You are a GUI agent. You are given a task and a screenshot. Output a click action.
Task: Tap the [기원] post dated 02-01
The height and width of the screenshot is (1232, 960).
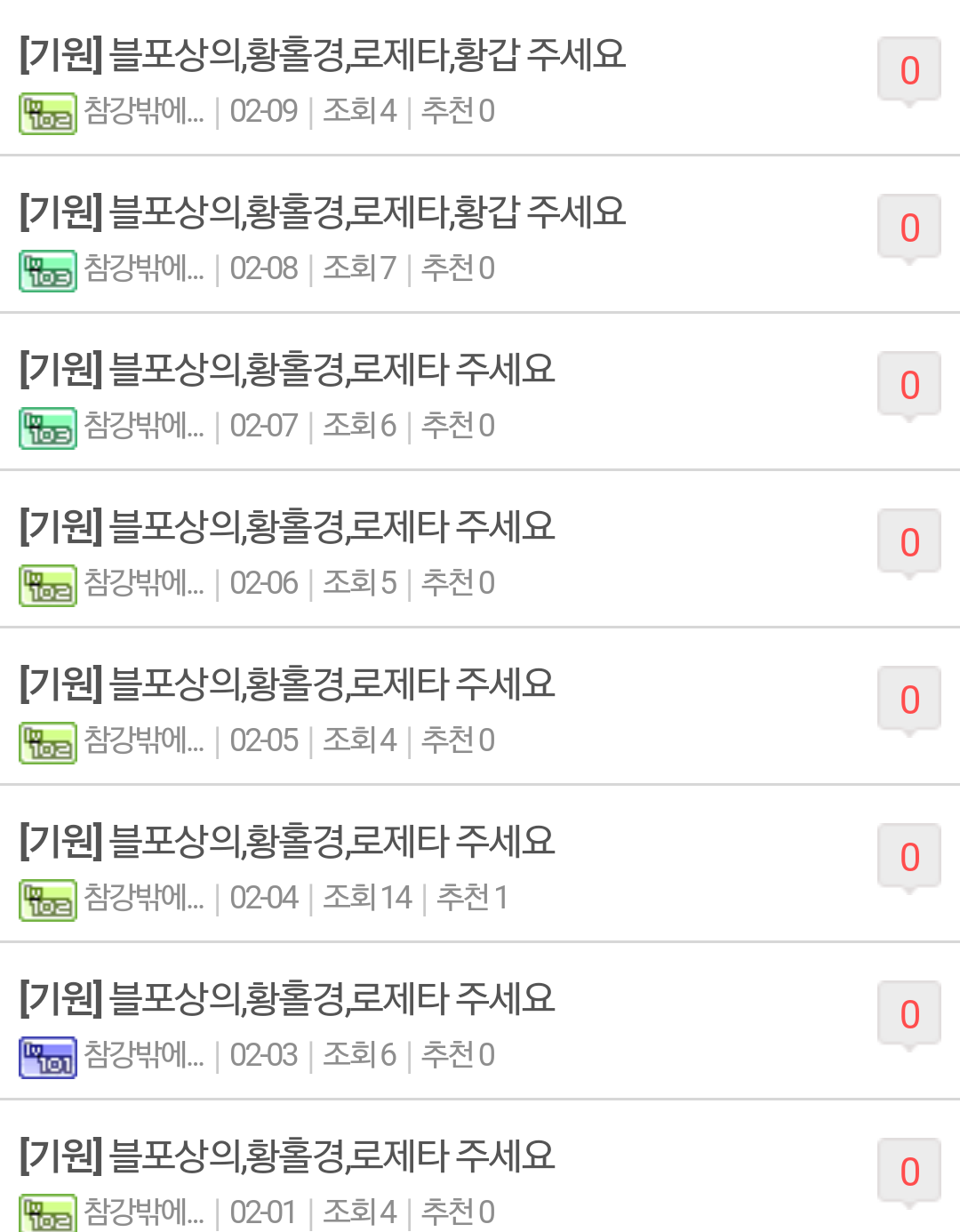point(287,1156)
